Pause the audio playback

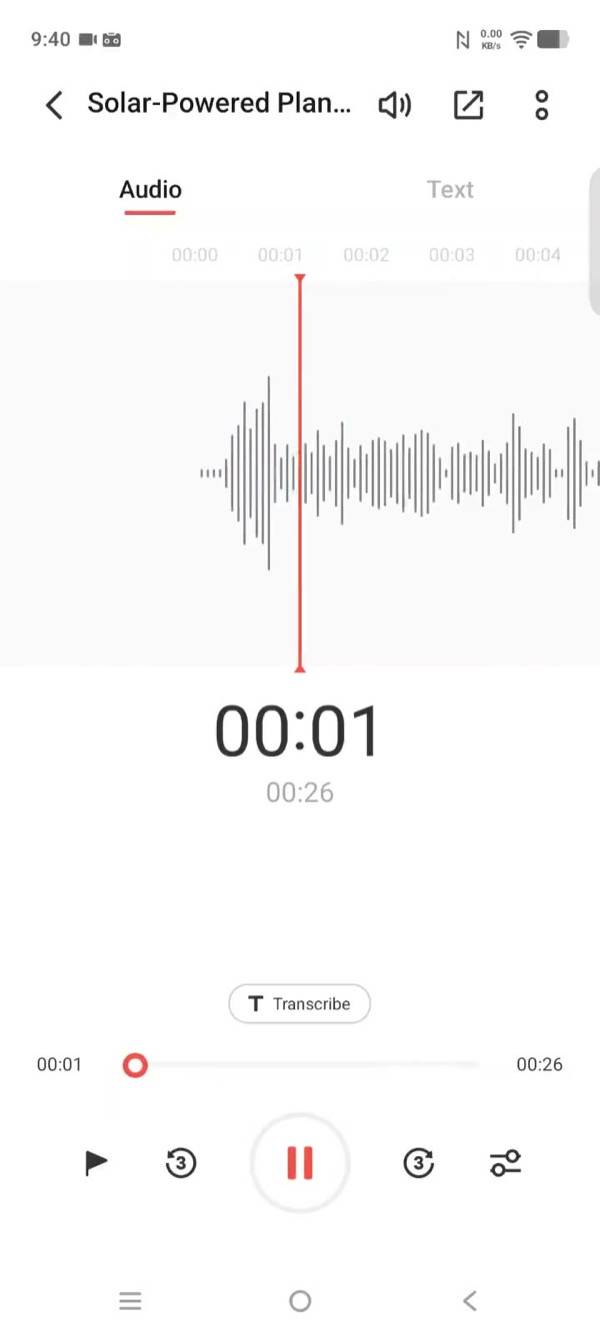click(x=300, y=1162)
